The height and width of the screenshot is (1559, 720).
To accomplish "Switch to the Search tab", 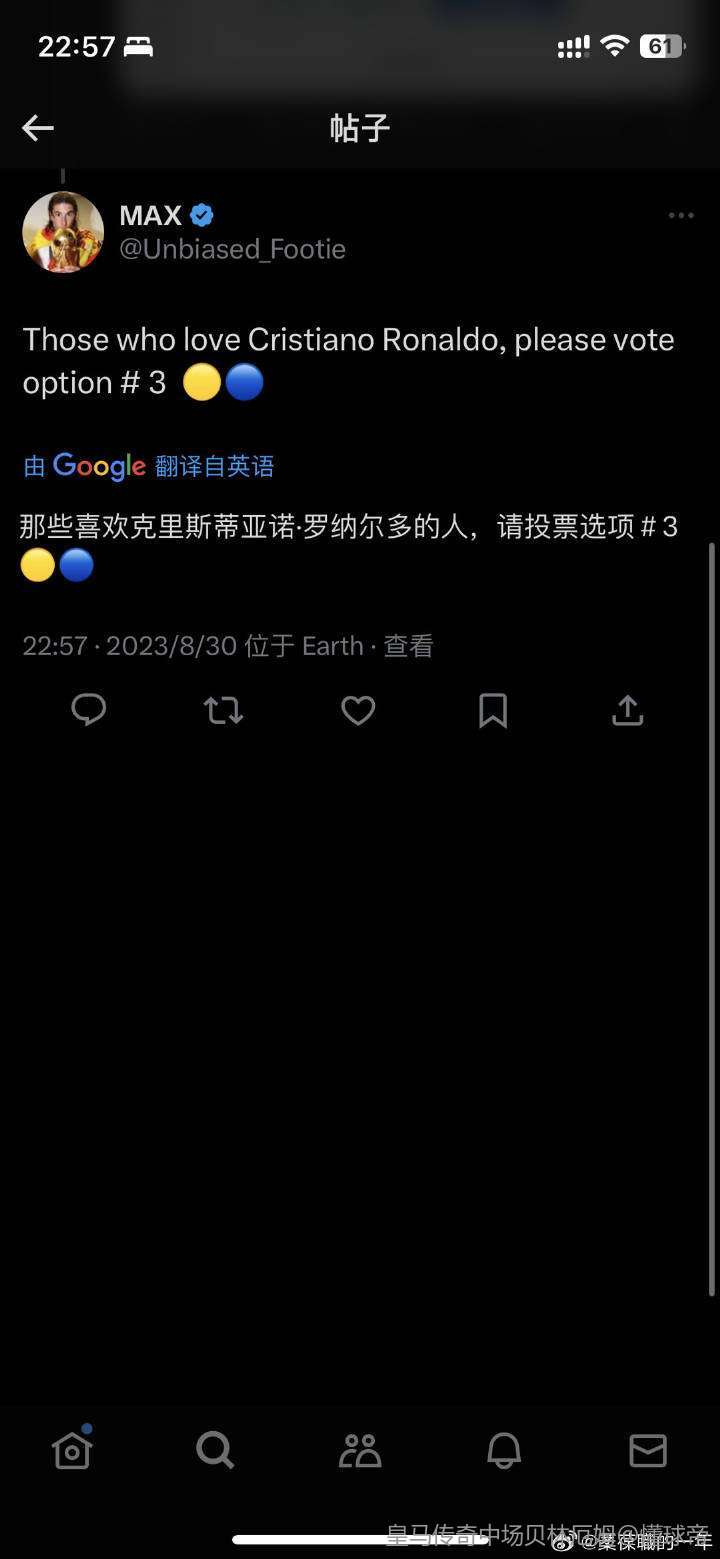I will click(215, 1449).
